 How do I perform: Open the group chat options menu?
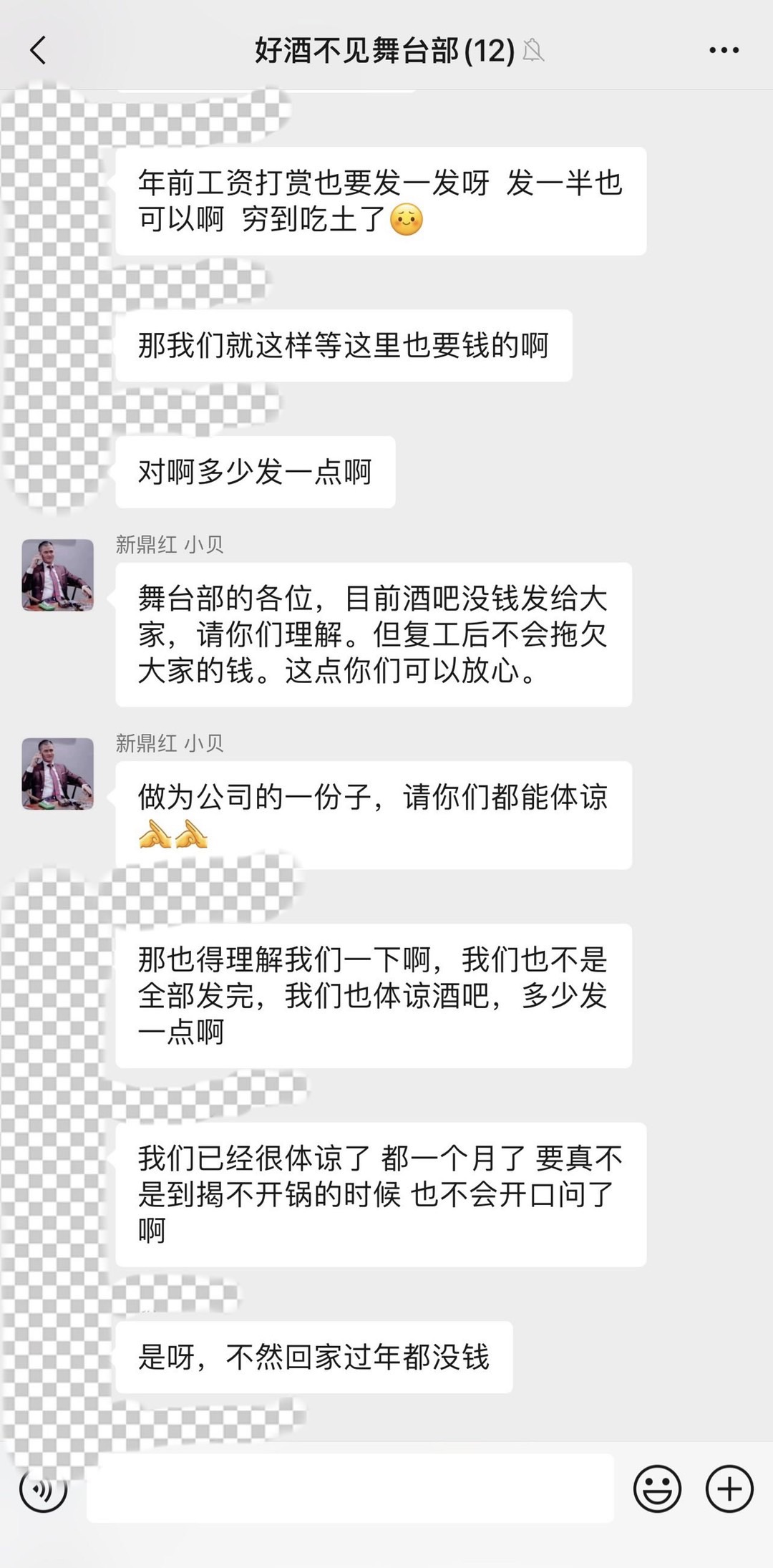point(724,50)
